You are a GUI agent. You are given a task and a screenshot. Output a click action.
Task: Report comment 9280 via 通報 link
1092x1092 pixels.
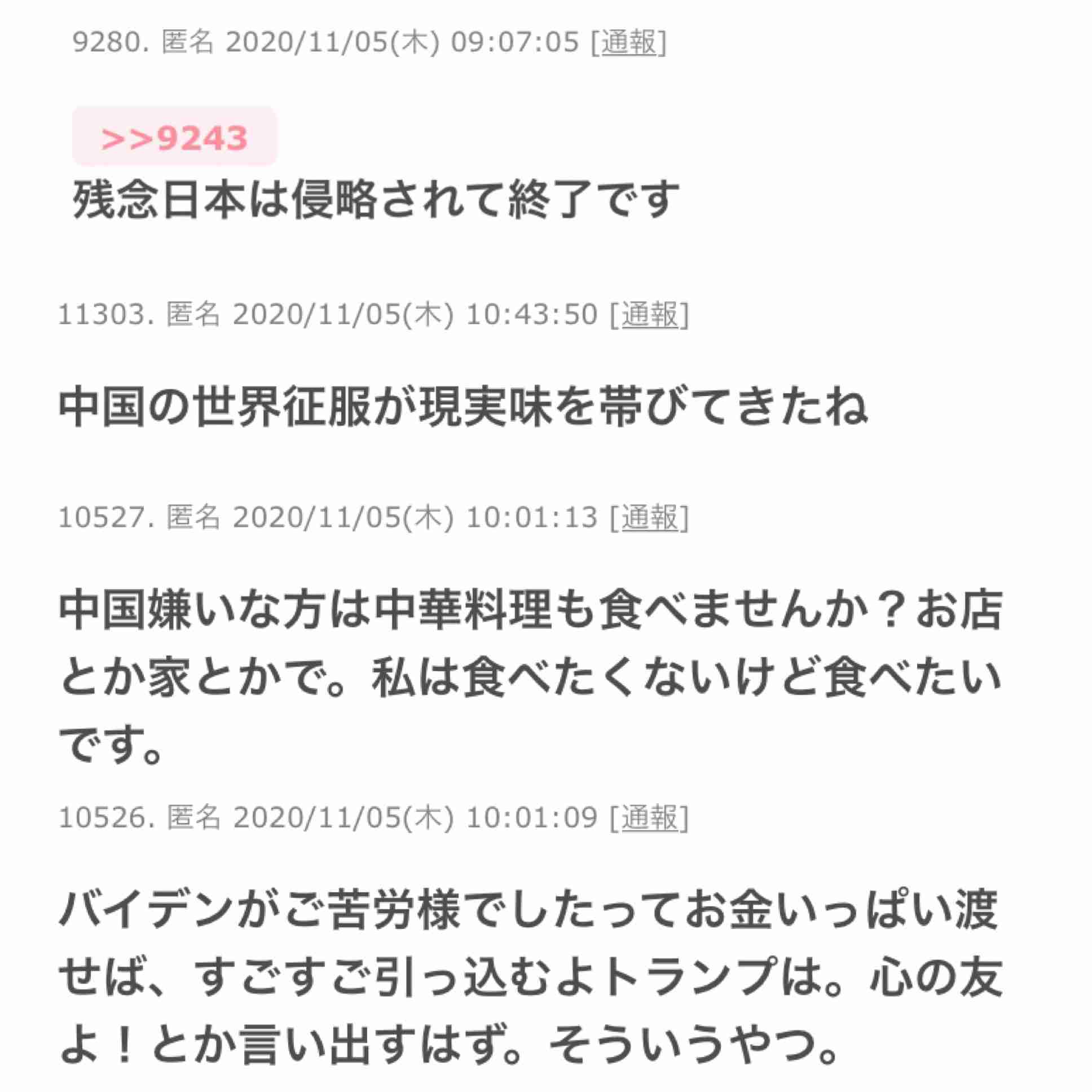pyautogui.click(x=628, y=42)
